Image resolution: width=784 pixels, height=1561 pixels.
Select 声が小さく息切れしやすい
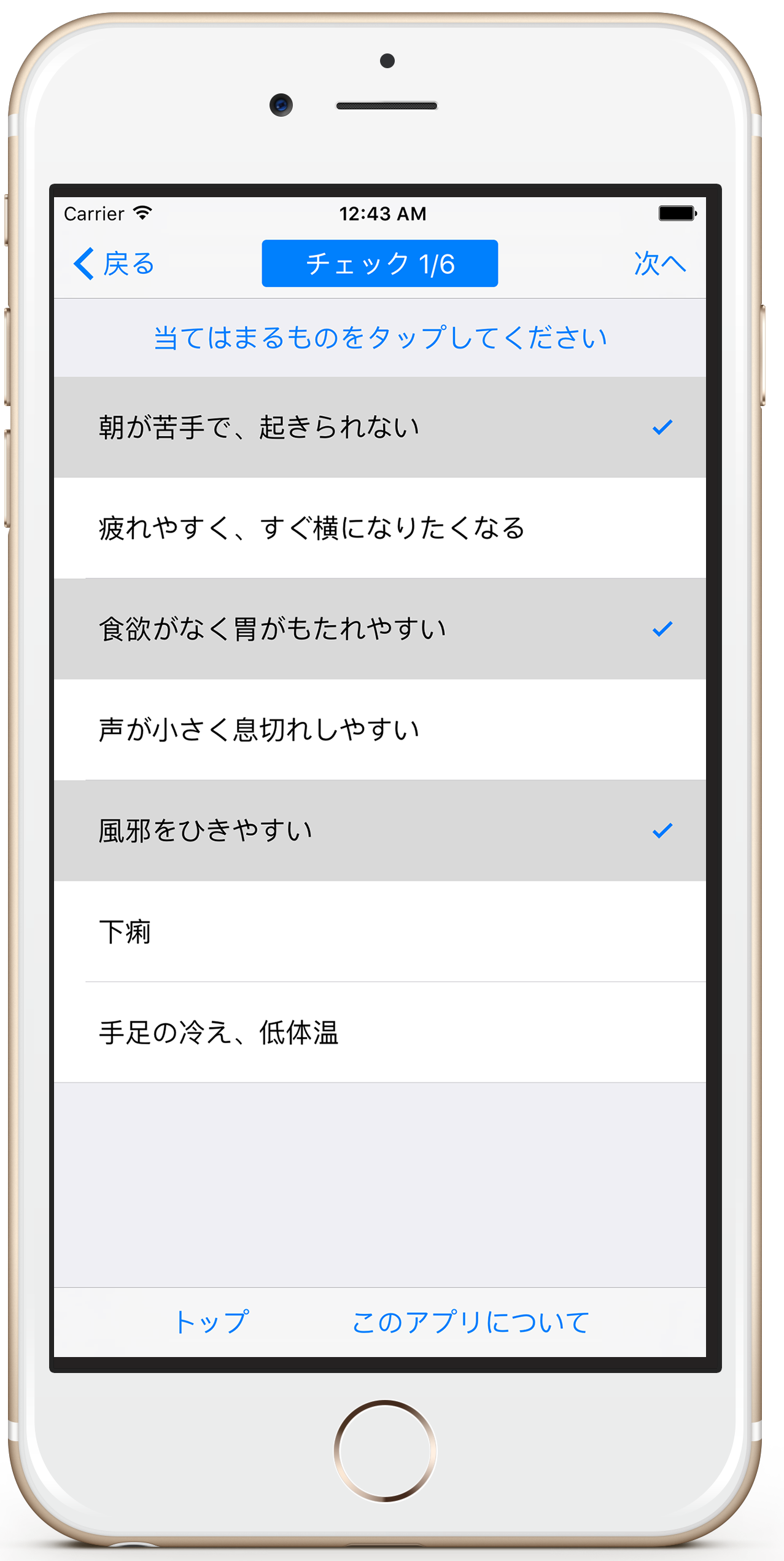(379, 730)
